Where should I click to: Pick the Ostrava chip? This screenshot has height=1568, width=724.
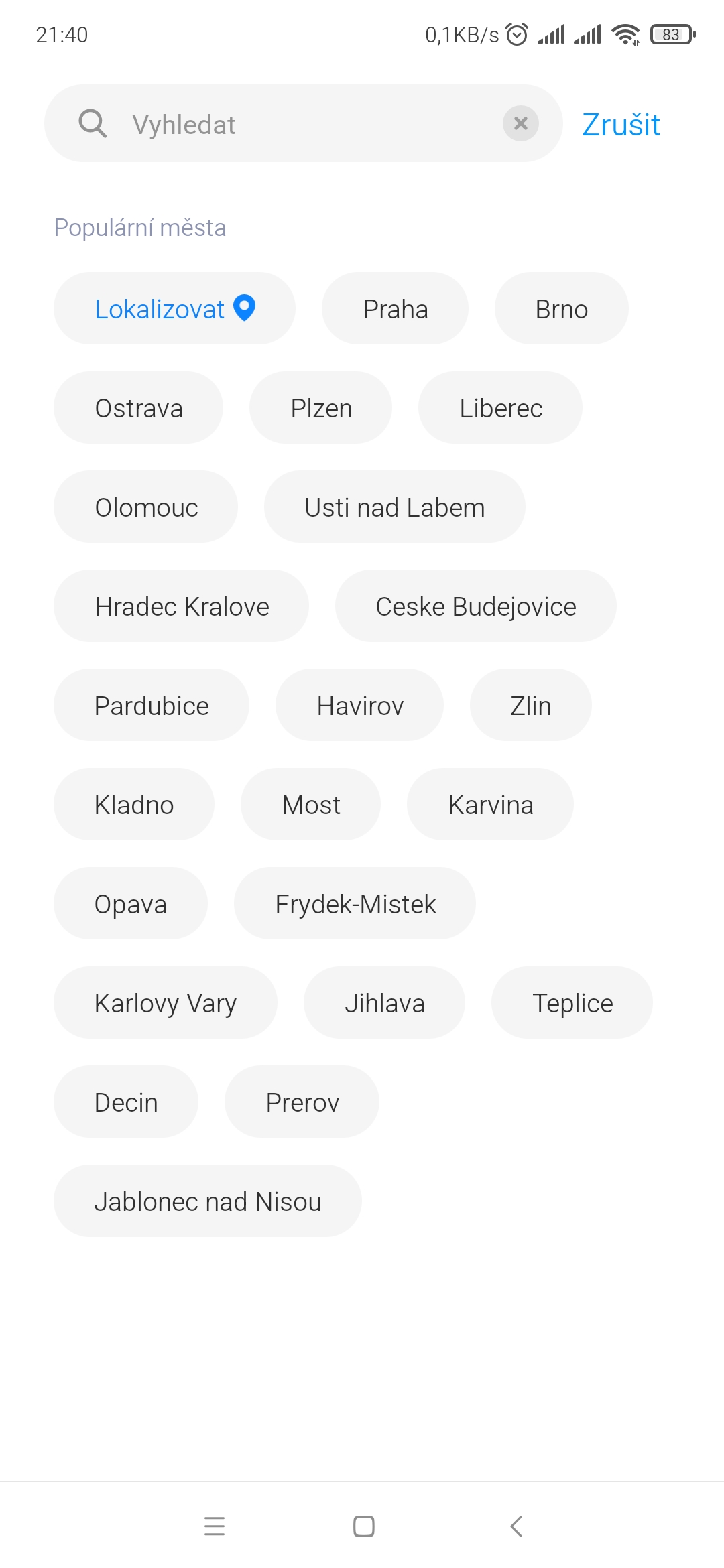click(x=138, y=408)
